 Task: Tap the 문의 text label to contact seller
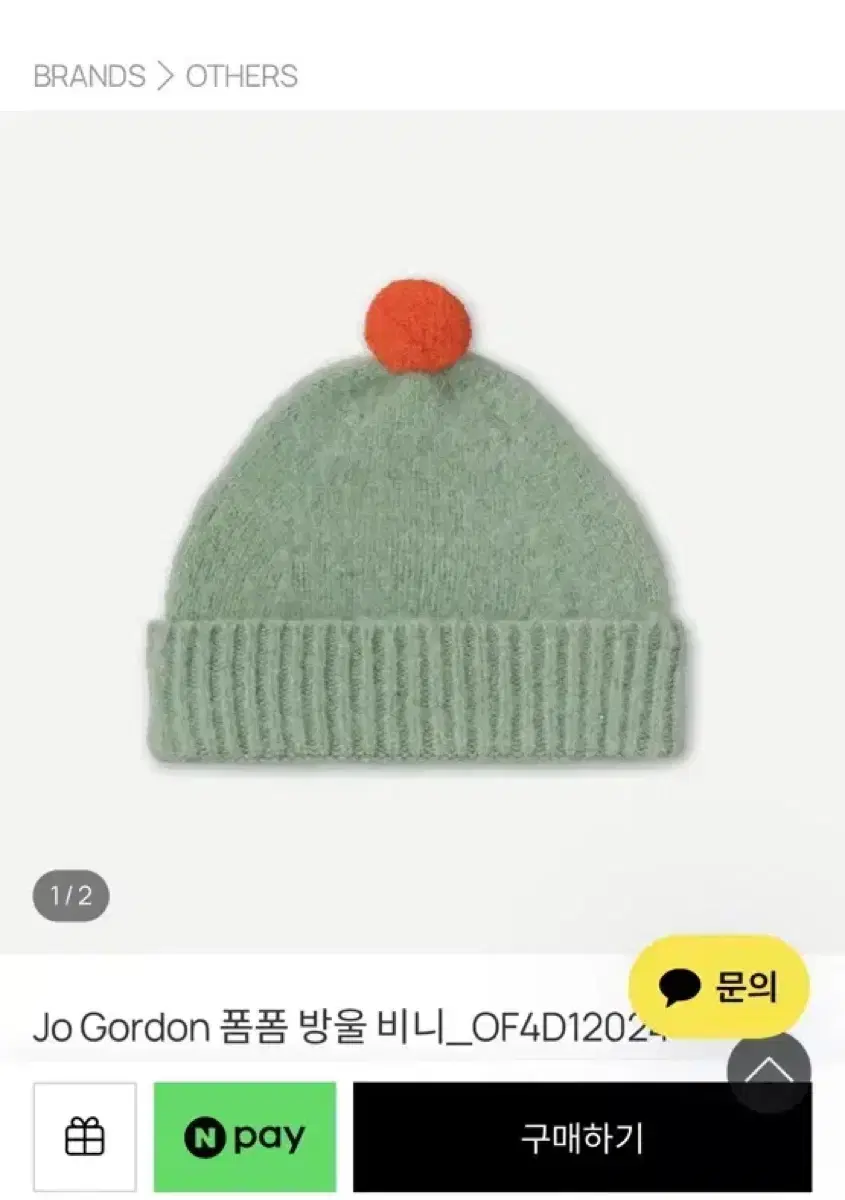click(745, 988)
